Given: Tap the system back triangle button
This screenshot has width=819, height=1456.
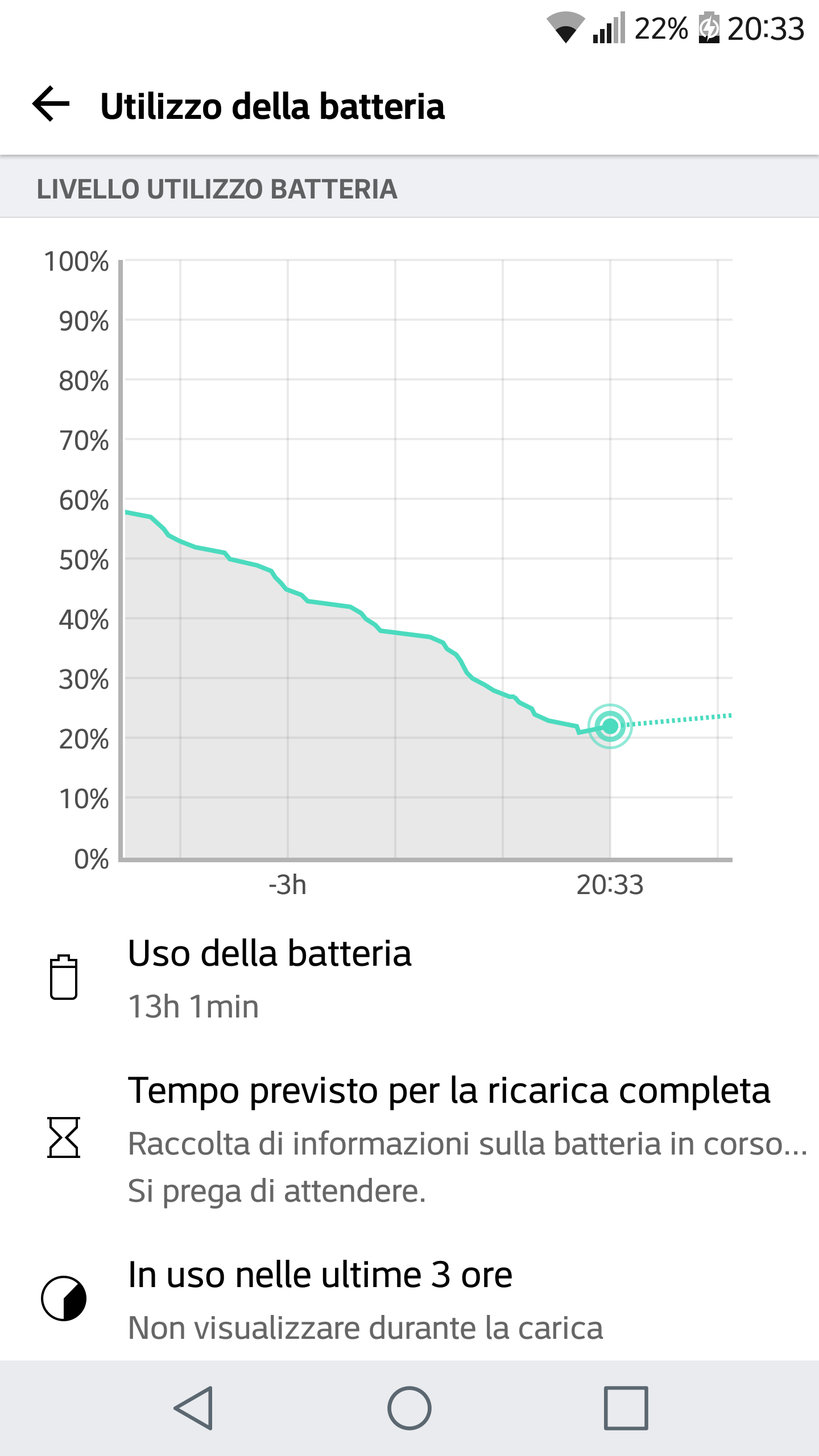Looking at the screenshot, I should point(193,1408).
